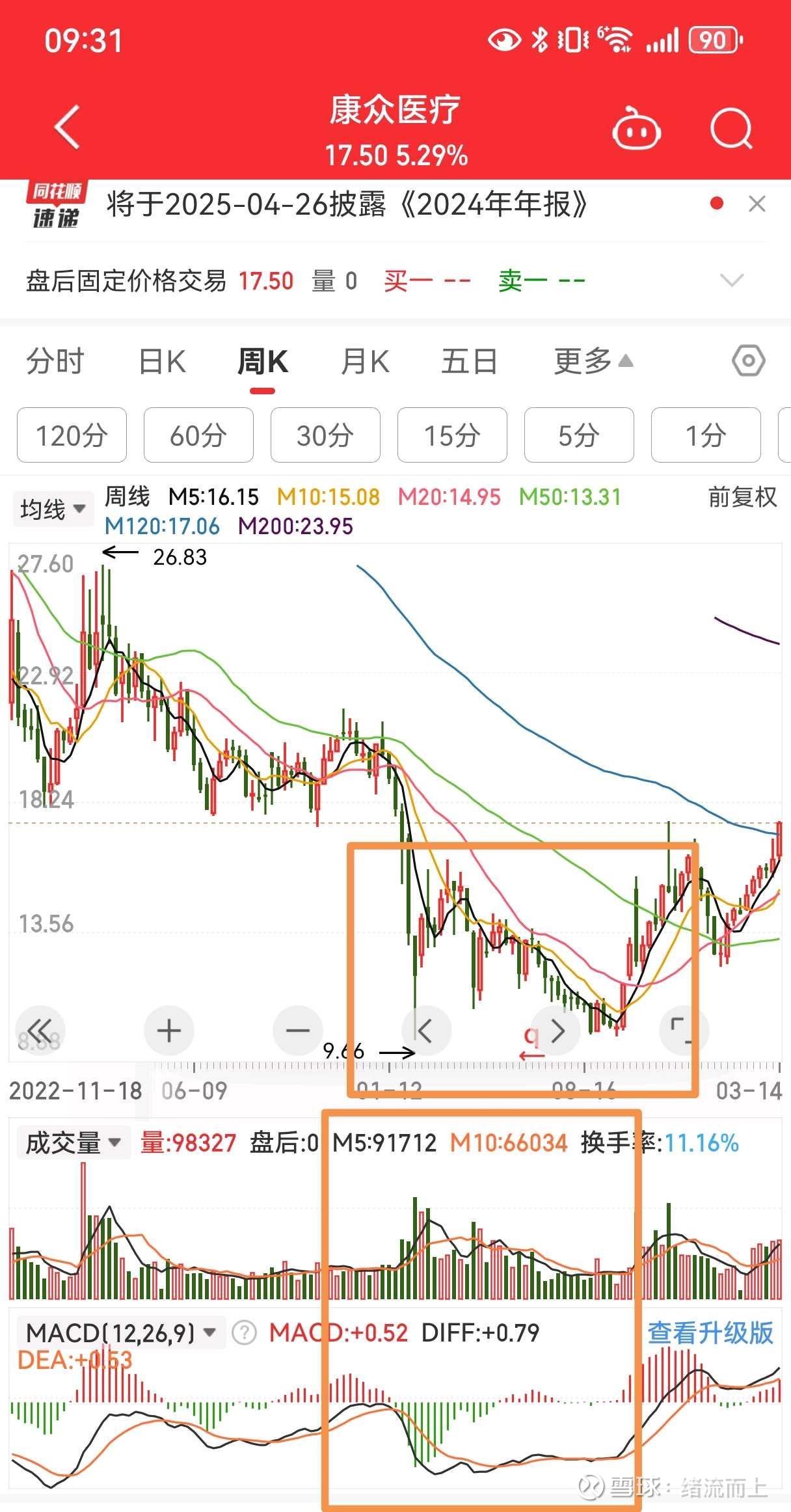Change the 前复权 adjustment mode
The width and height of the screenshot is (791, 1512).
(742, 497)
